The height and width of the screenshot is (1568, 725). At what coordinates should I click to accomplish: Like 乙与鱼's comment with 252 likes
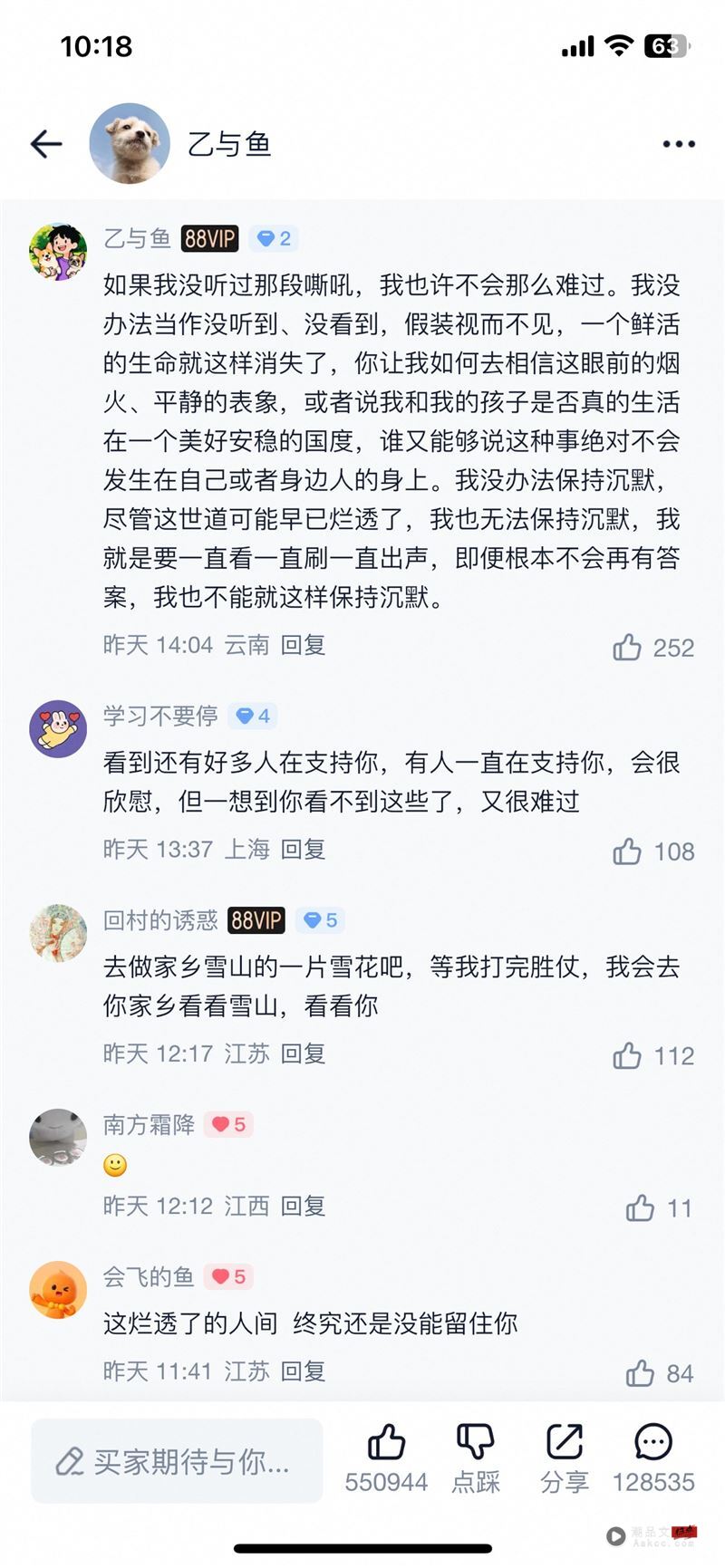point(627,647)
